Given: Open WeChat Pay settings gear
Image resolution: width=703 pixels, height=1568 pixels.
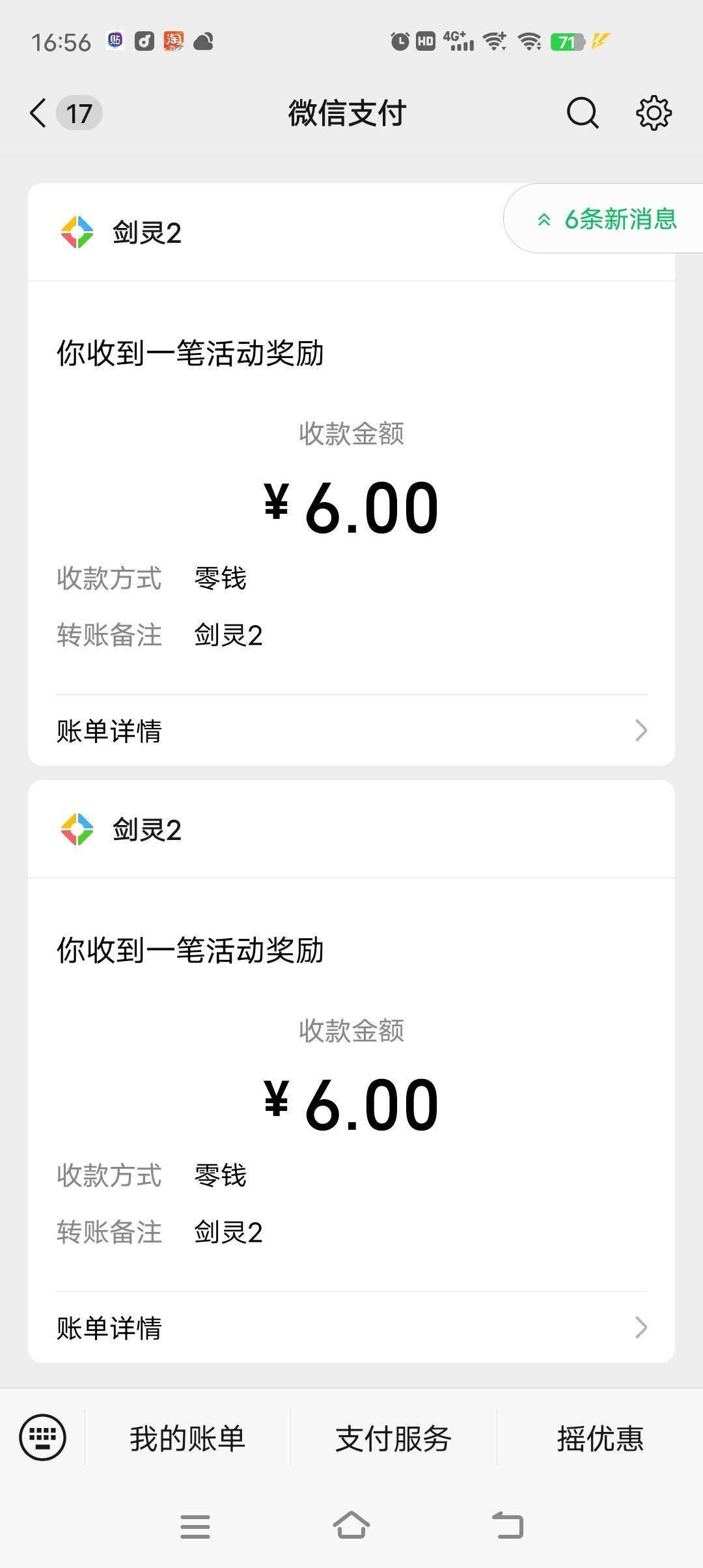Looking at the screenshot, I should pos(654,113).
